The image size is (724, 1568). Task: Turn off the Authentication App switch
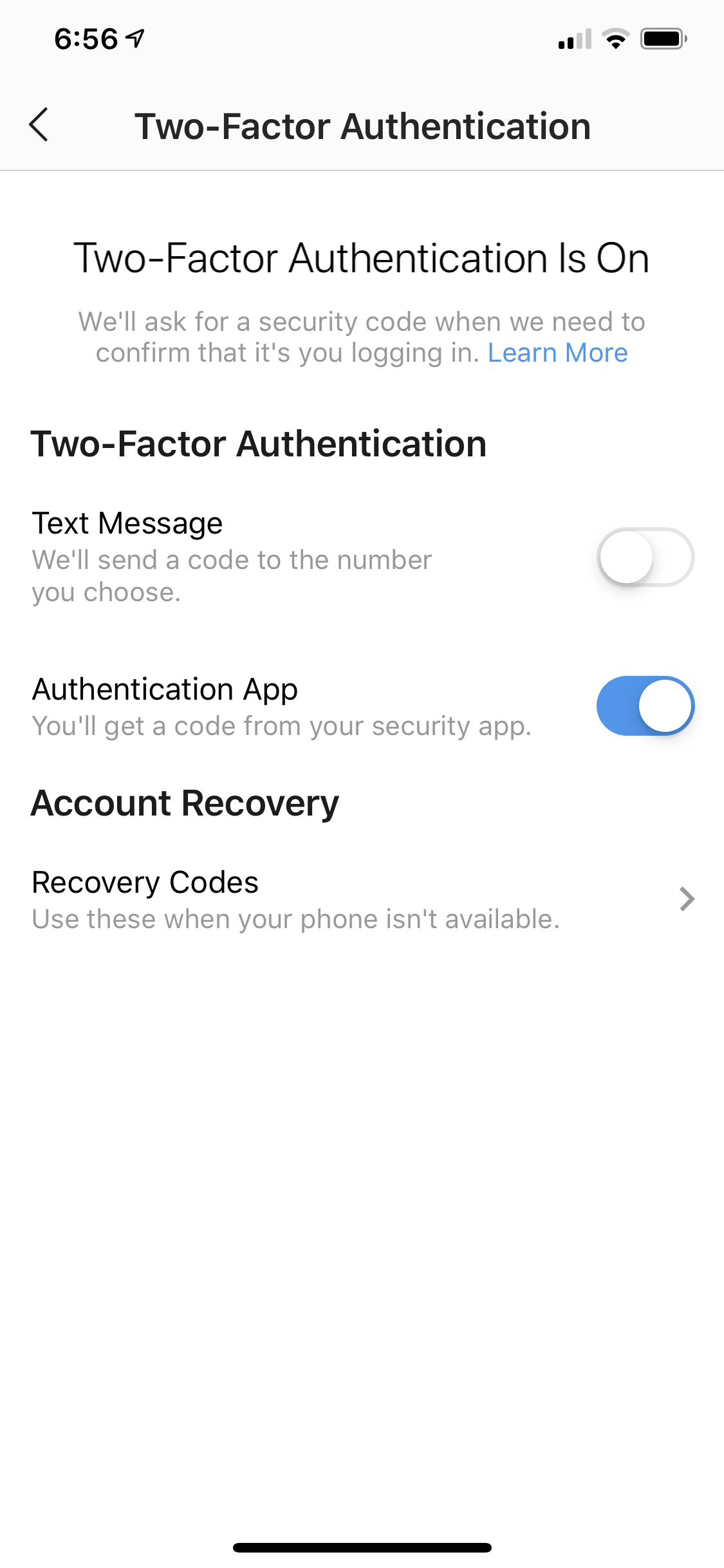[x=645, y=705]
